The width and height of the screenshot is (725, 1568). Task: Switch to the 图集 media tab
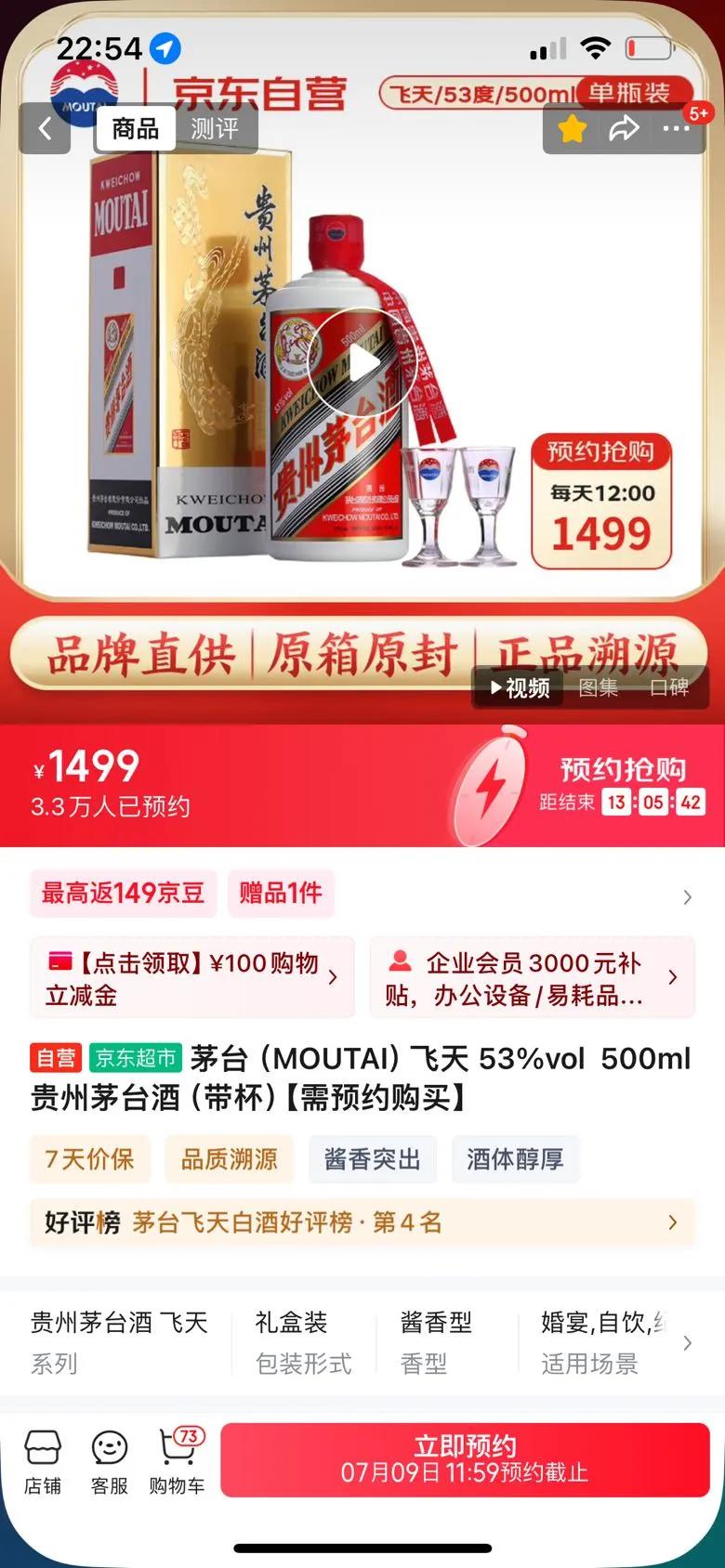pos(598,687)
